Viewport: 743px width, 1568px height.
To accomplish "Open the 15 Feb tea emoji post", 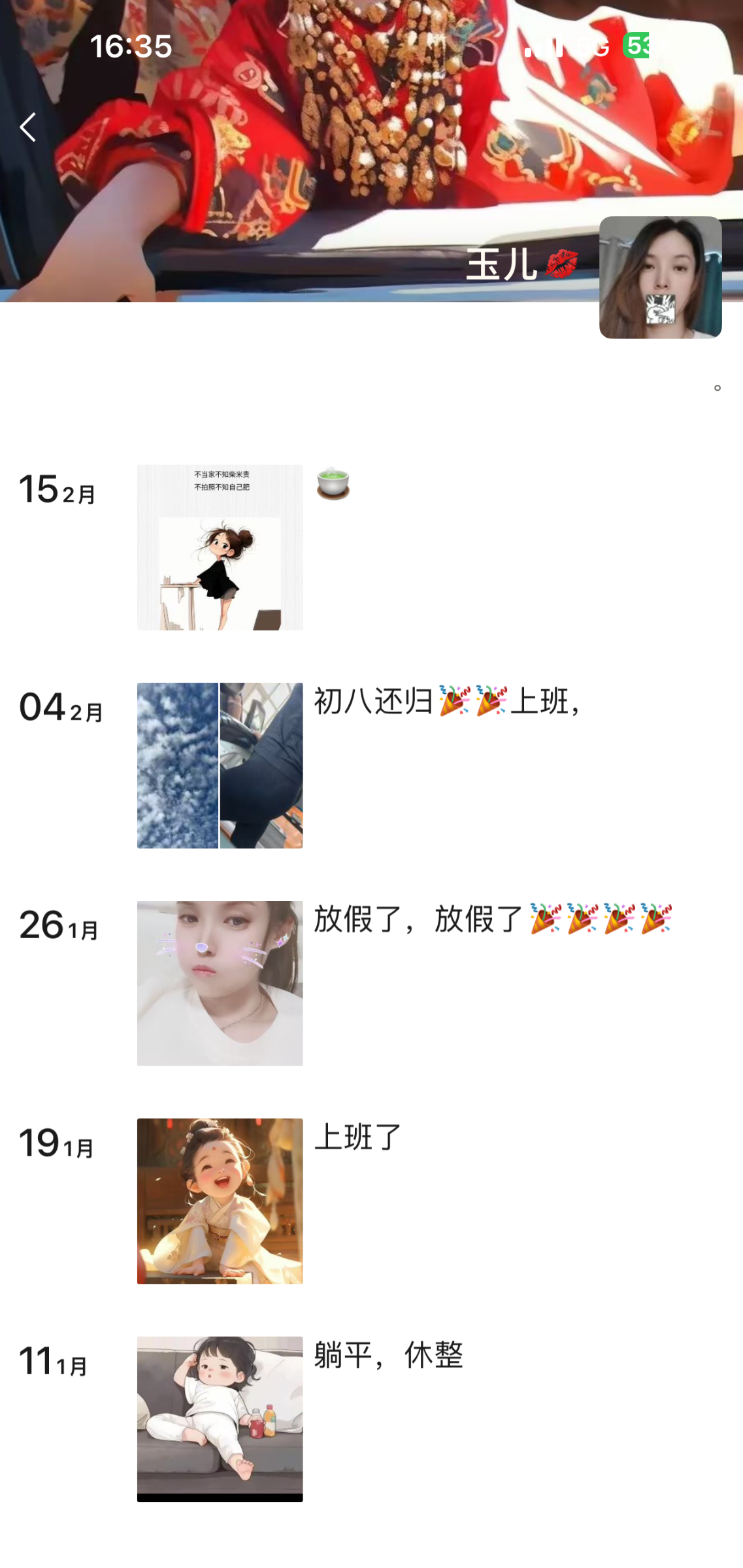I will tap(220, 547).
